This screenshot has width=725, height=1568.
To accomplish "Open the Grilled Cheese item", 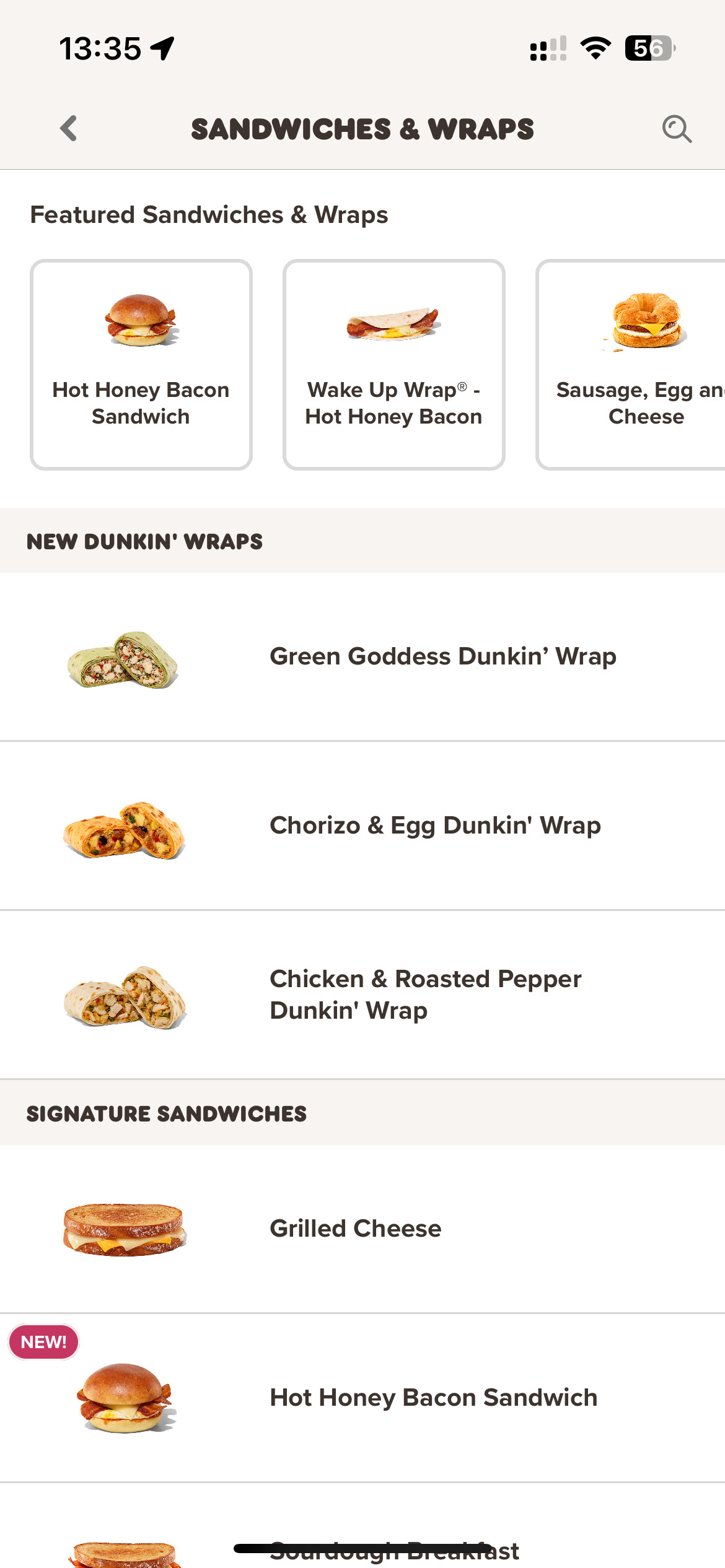I will pos(362,1229).
